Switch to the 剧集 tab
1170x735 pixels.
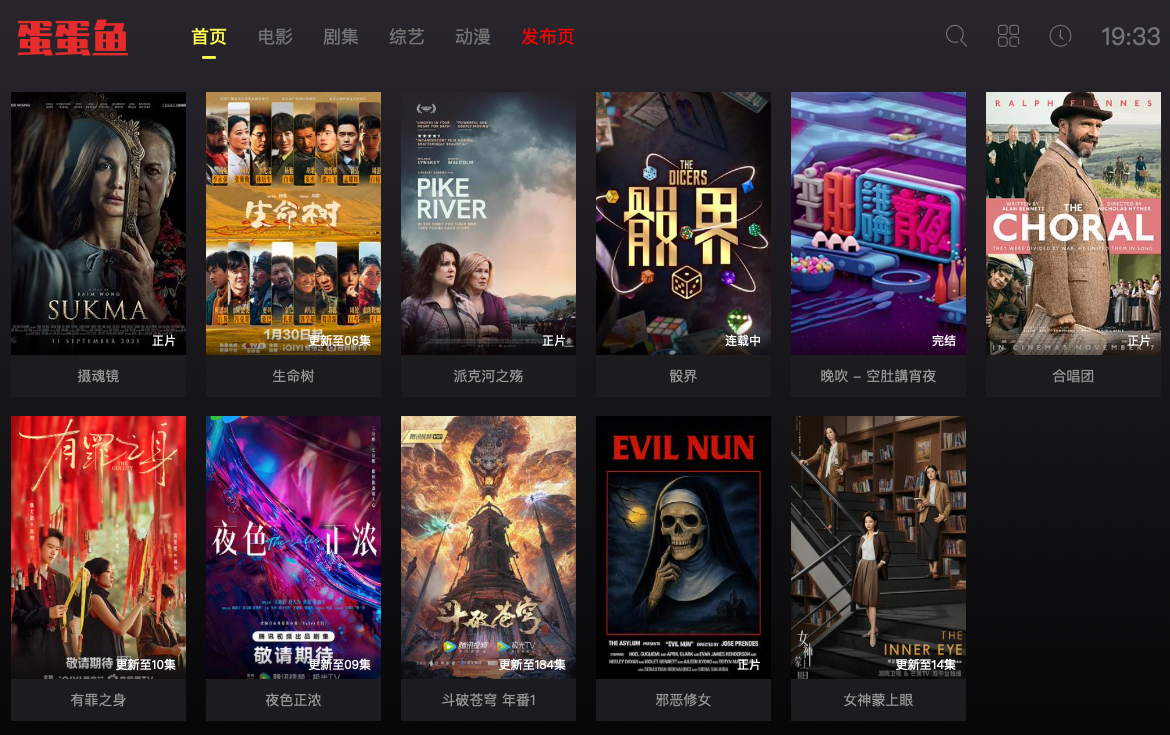pos(341,37)
